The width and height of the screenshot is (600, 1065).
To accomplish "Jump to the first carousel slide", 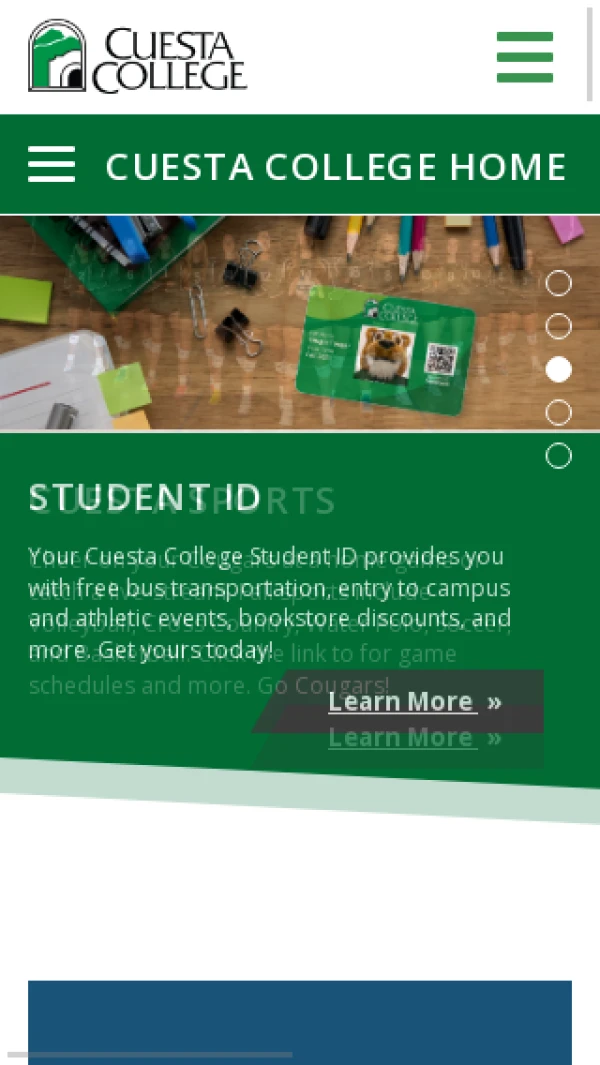I will pyautogui.click(x=559, y=283).
